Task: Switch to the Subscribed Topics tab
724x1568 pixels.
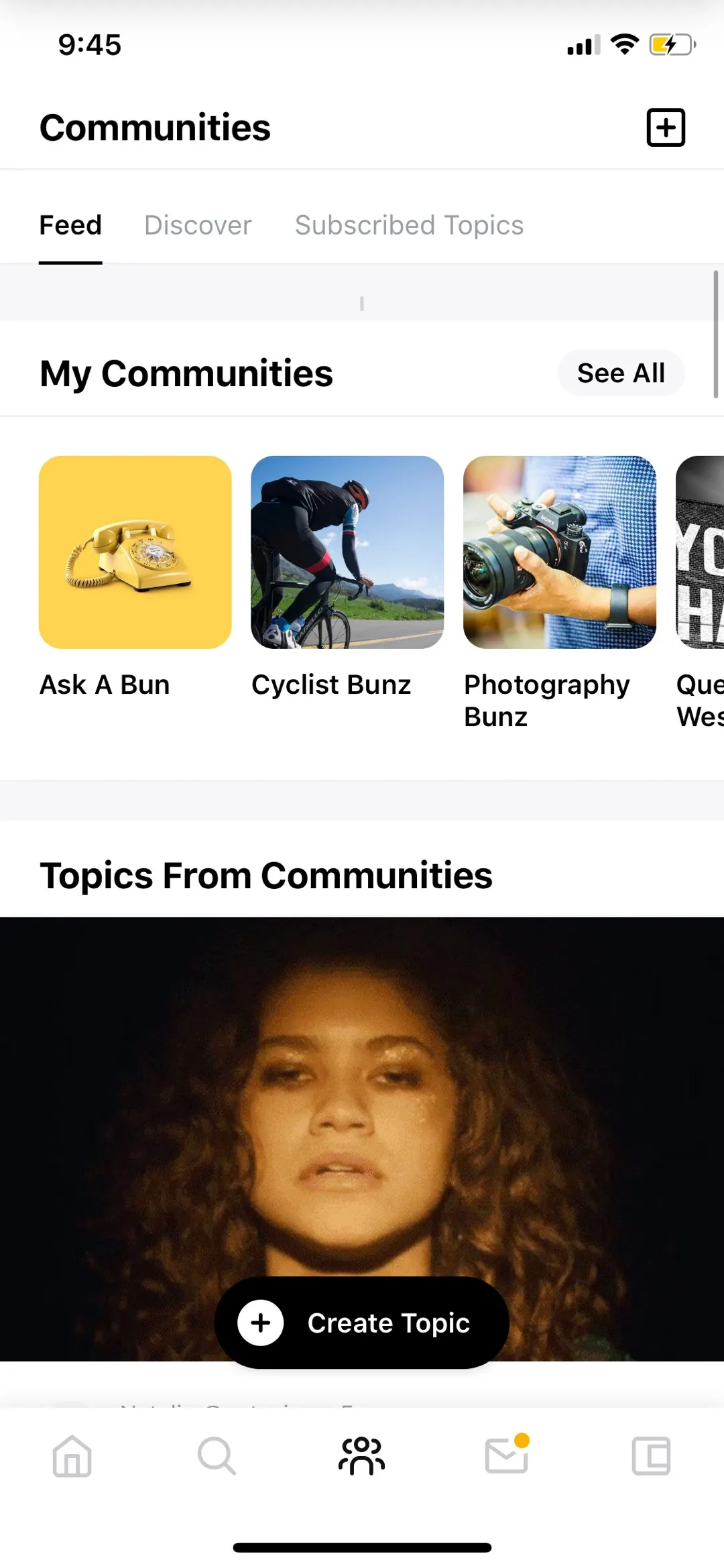Action: point(409,225)
